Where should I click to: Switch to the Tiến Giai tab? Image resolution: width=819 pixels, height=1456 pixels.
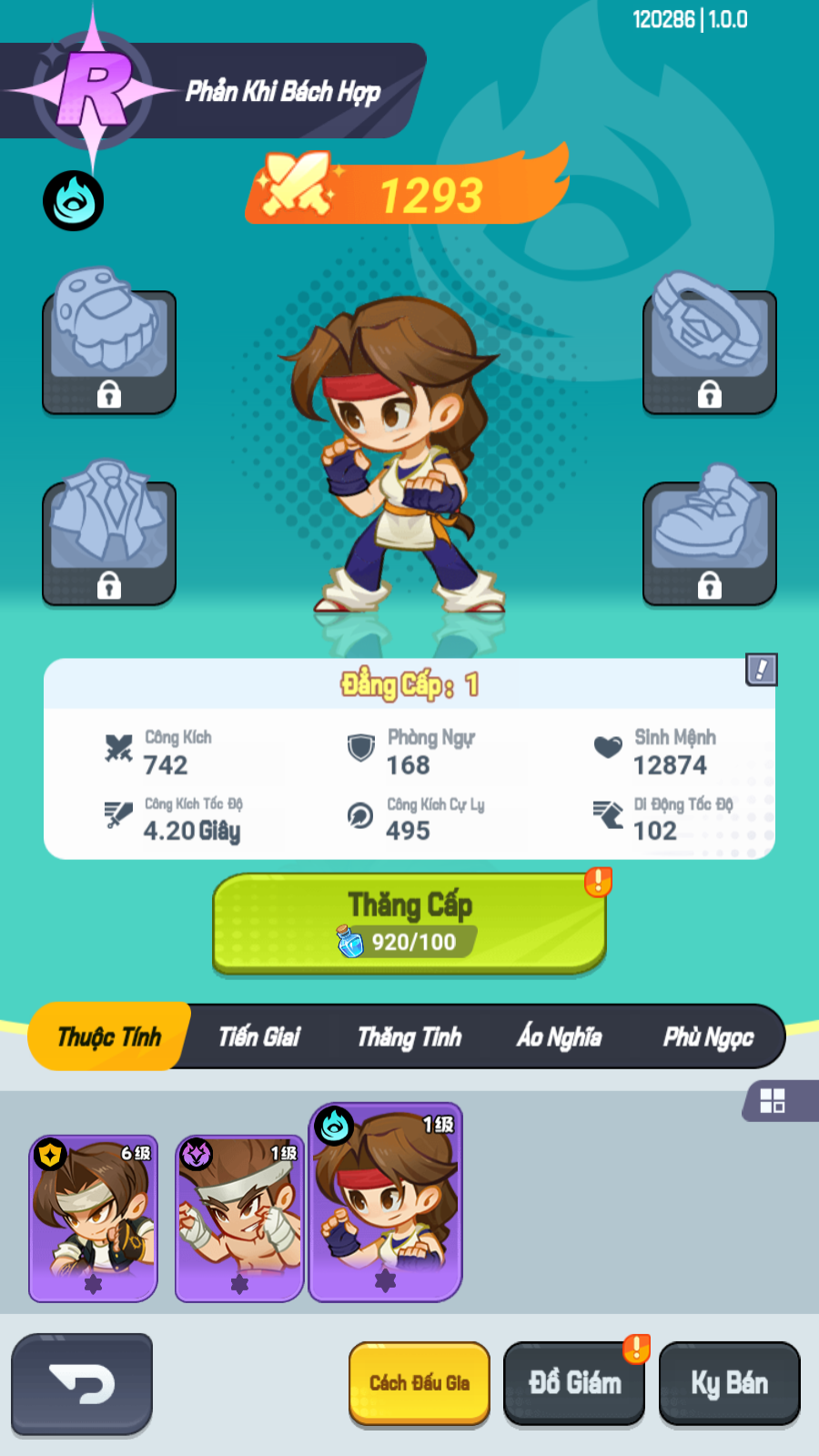coord(259,1036)
